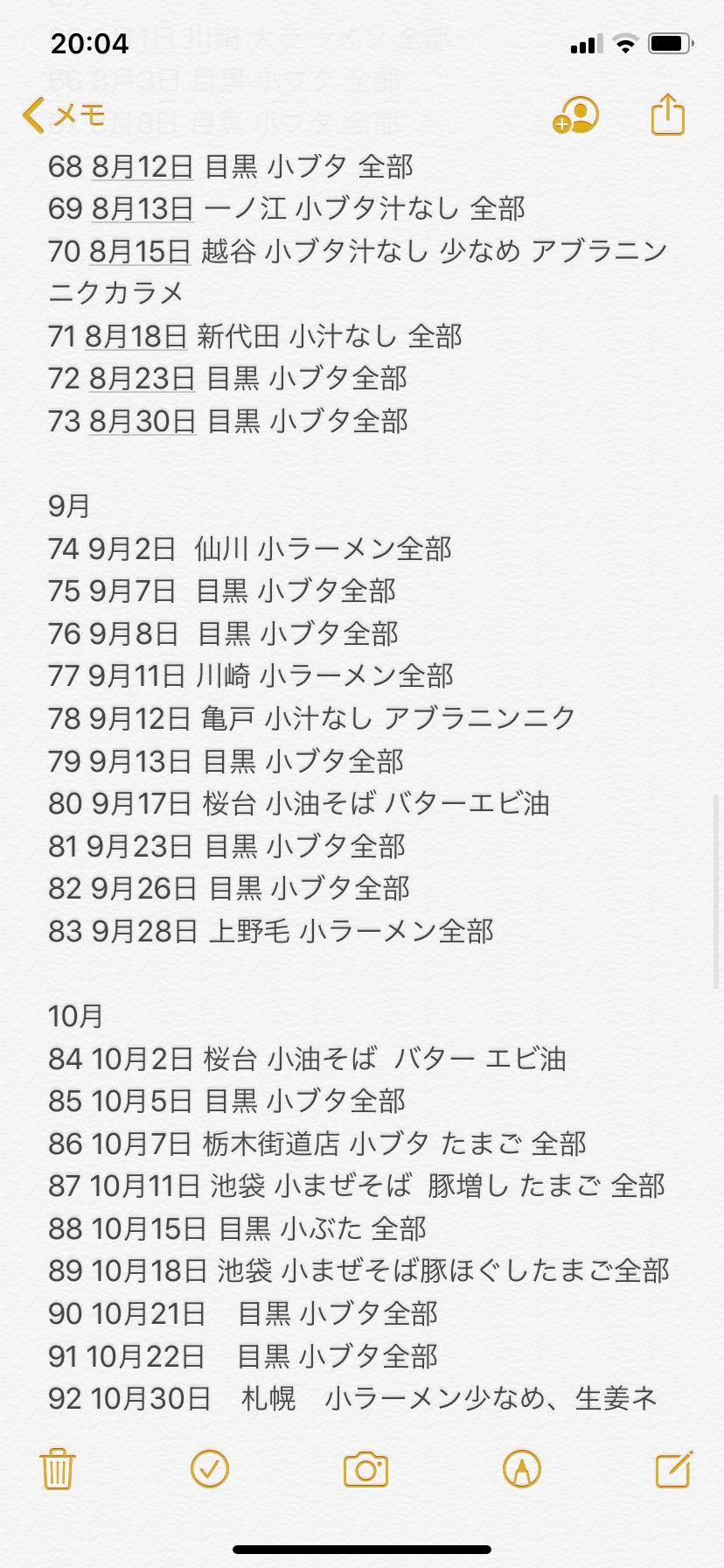The width and height of the screenshot is (724, 1568).
Task: Open the camera attachment option
Action: coord(365,1469)
